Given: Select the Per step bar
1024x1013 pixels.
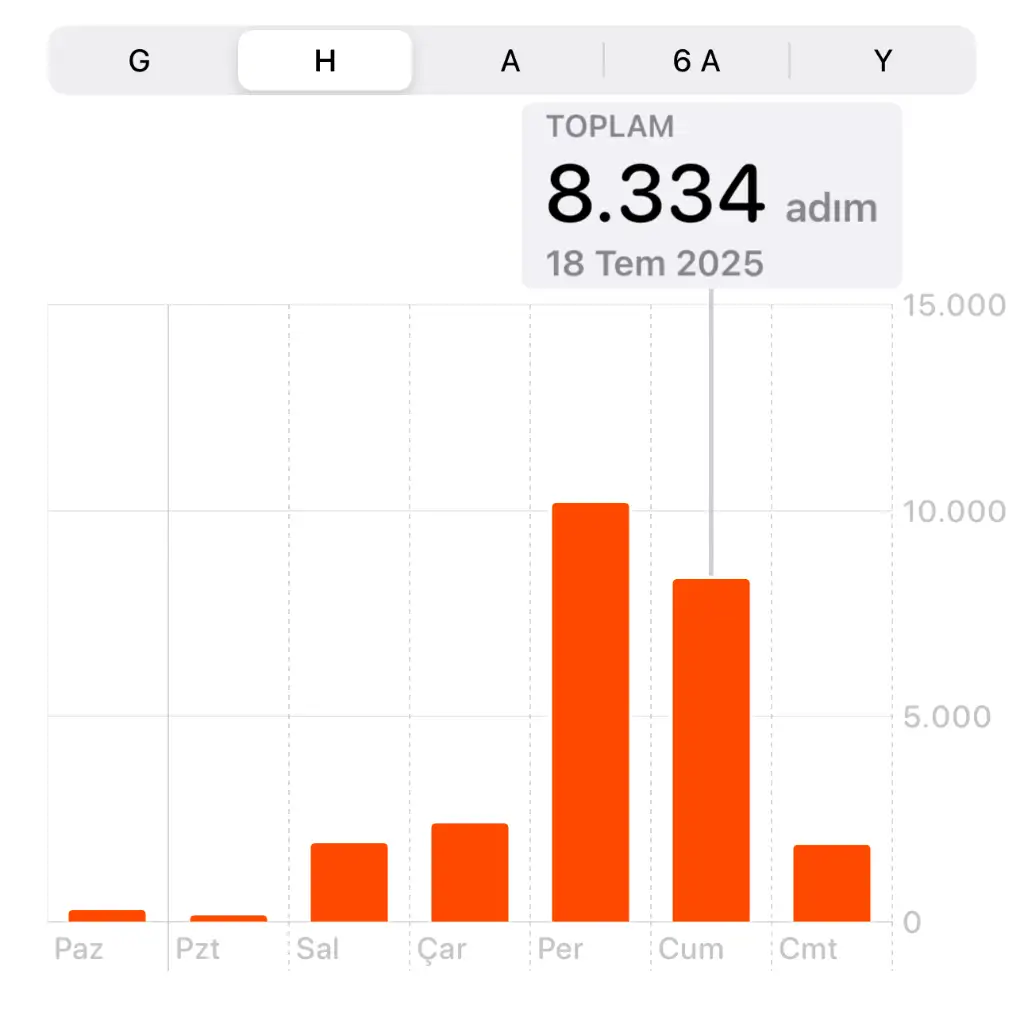Looking at the screenshot, I should pos(590,712).
